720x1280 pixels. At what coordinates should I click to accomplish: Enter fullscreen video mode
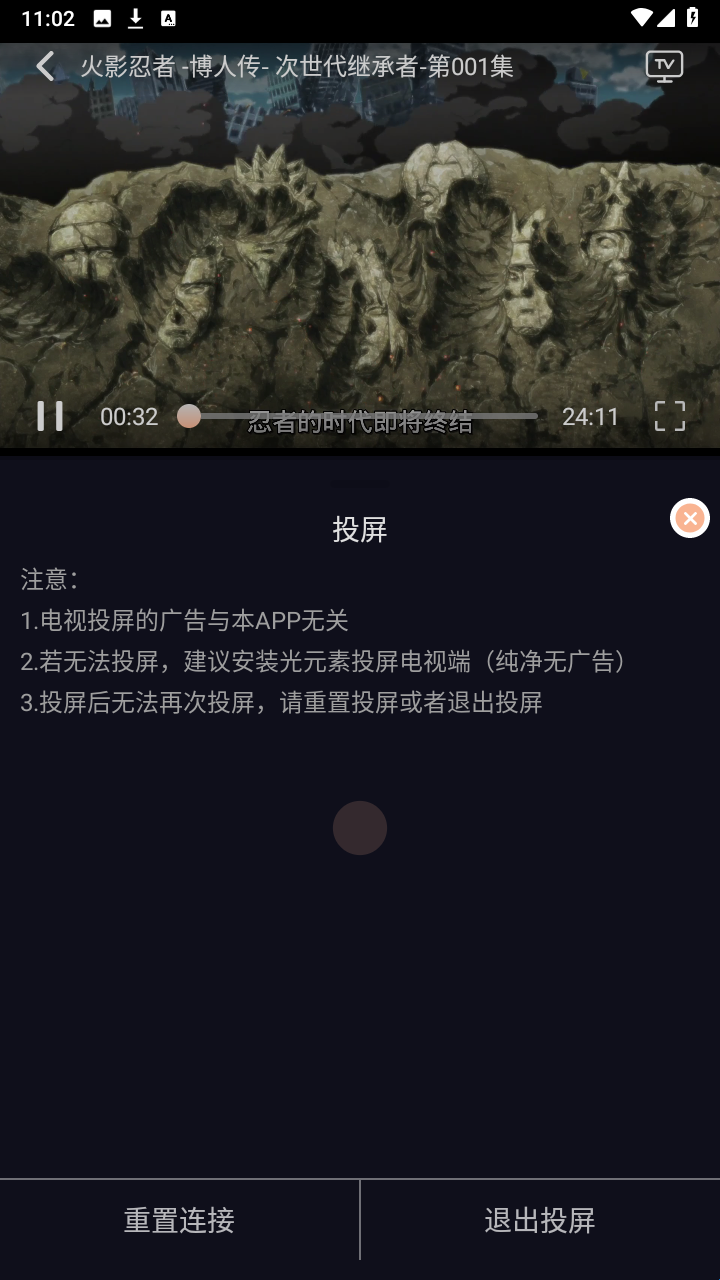669,416
